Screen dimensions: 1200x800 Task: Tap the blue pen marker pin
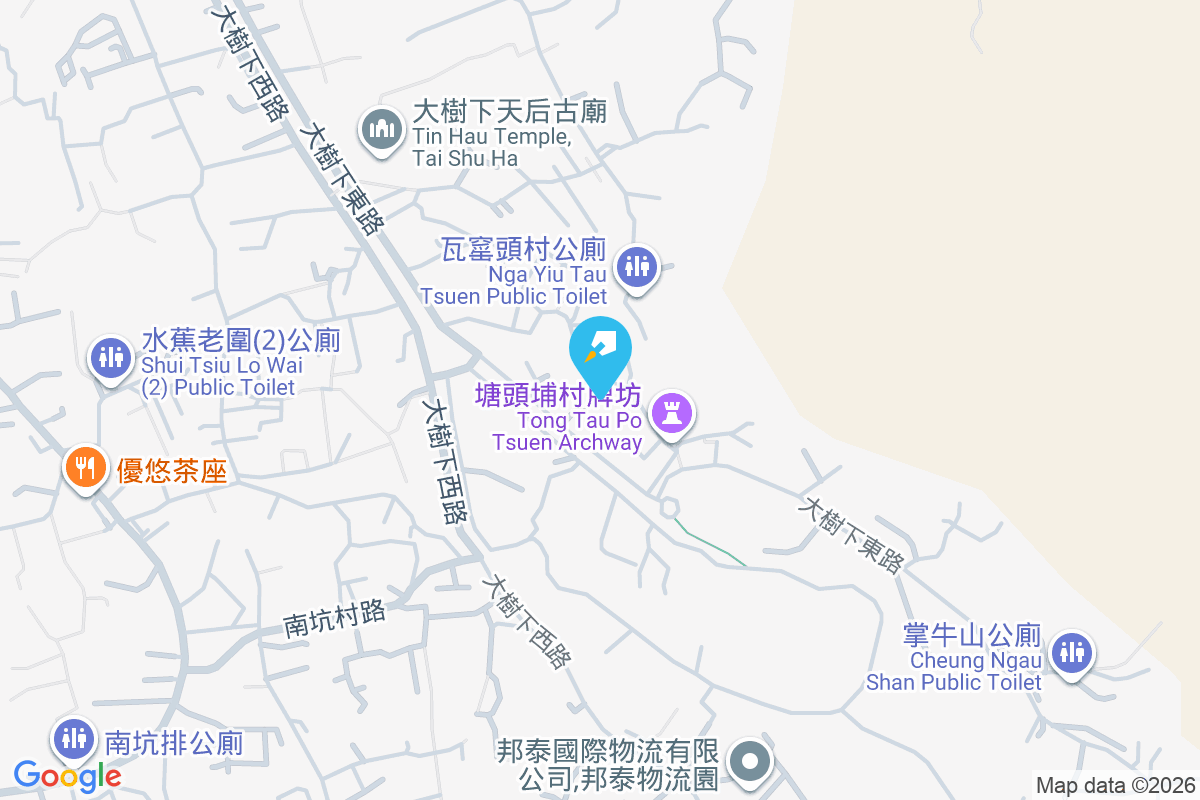point(601,349)
